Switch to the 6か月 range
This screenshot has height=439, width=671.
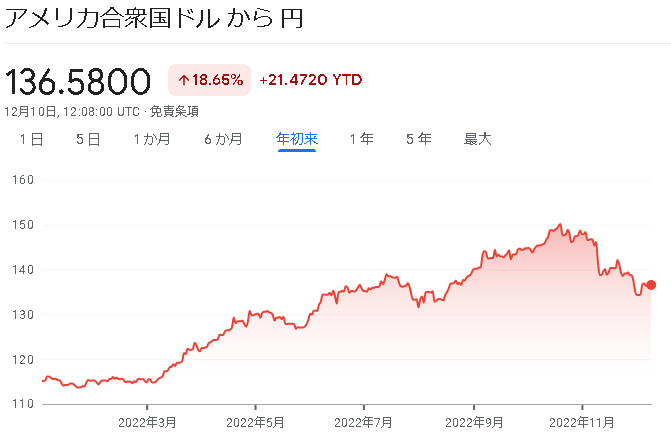point(223,139)
